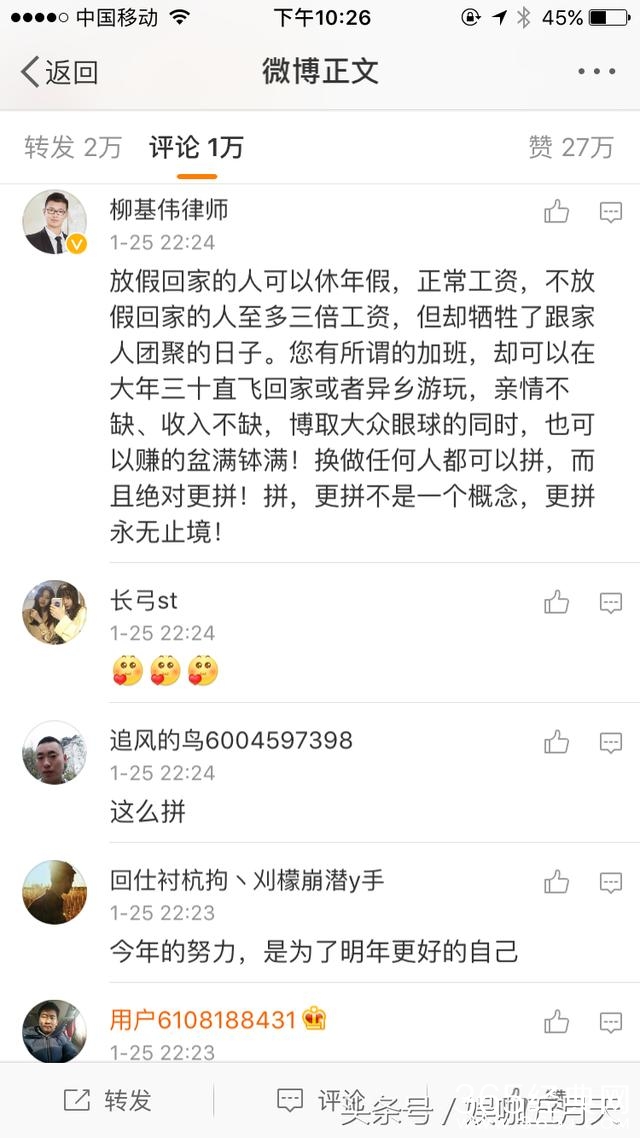Go back using the 返回 button
640x1138 pixels.
click(60, 72)
